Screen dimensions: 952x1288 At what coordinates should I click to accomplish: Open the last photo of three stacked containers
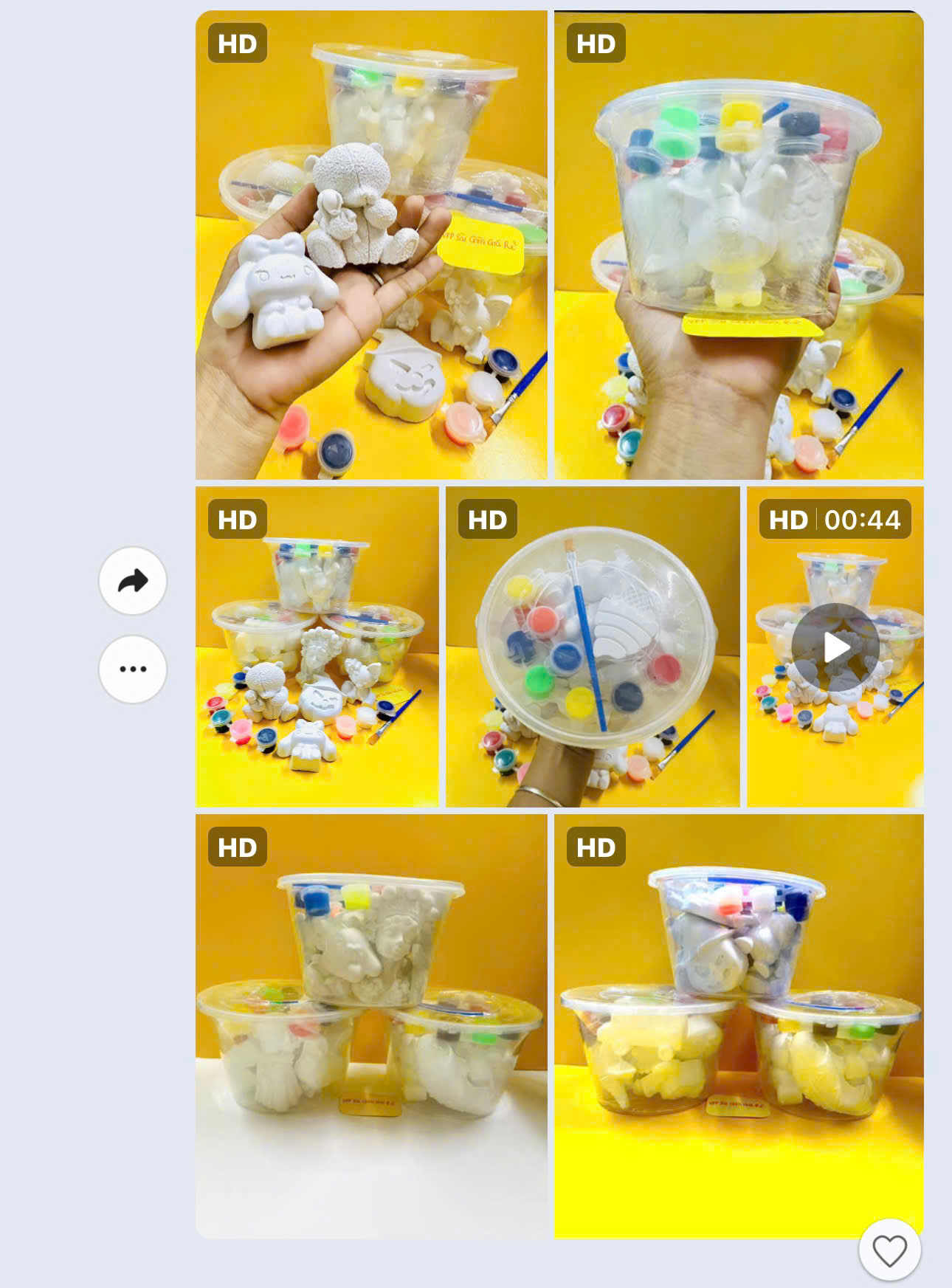tap(739, 1026)
